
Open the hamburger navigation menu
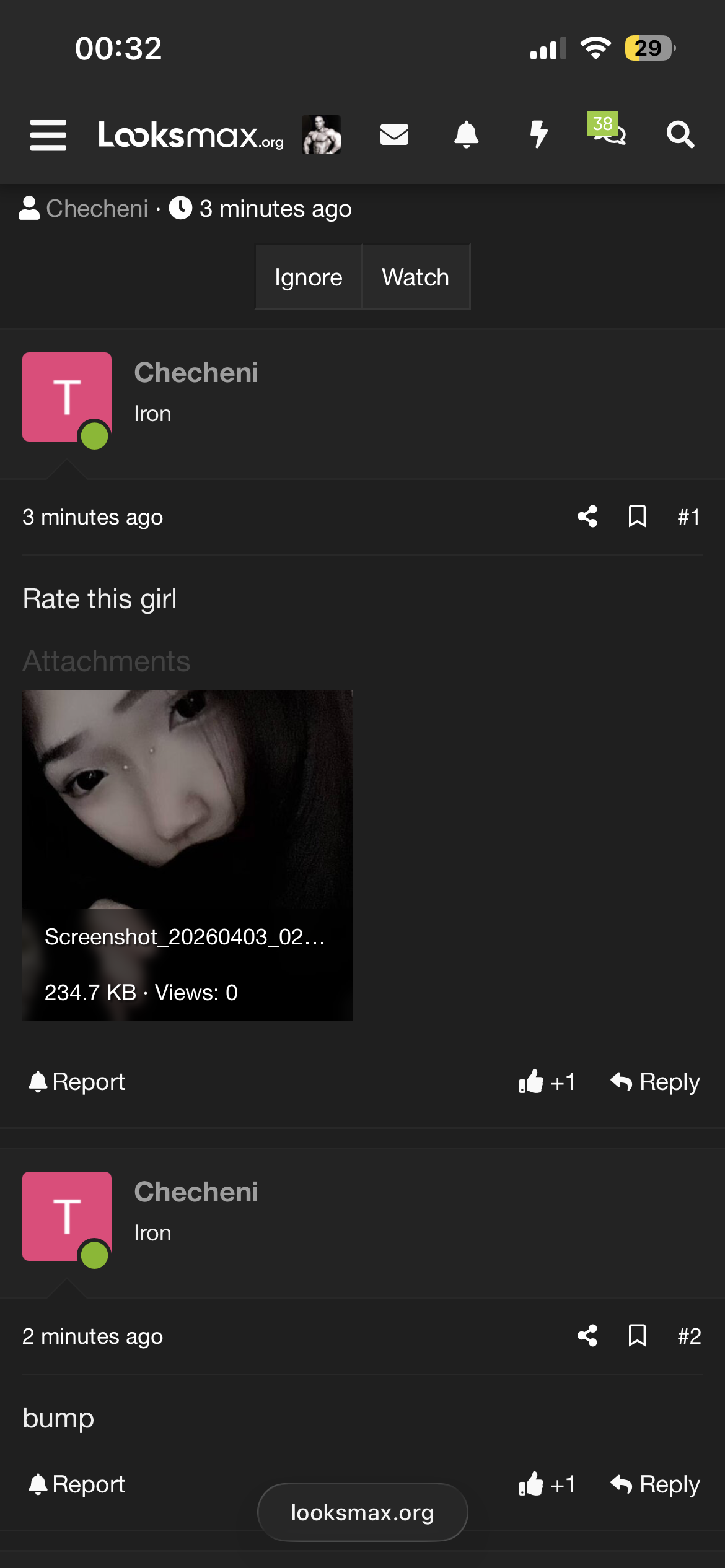[x=48, y=135]
